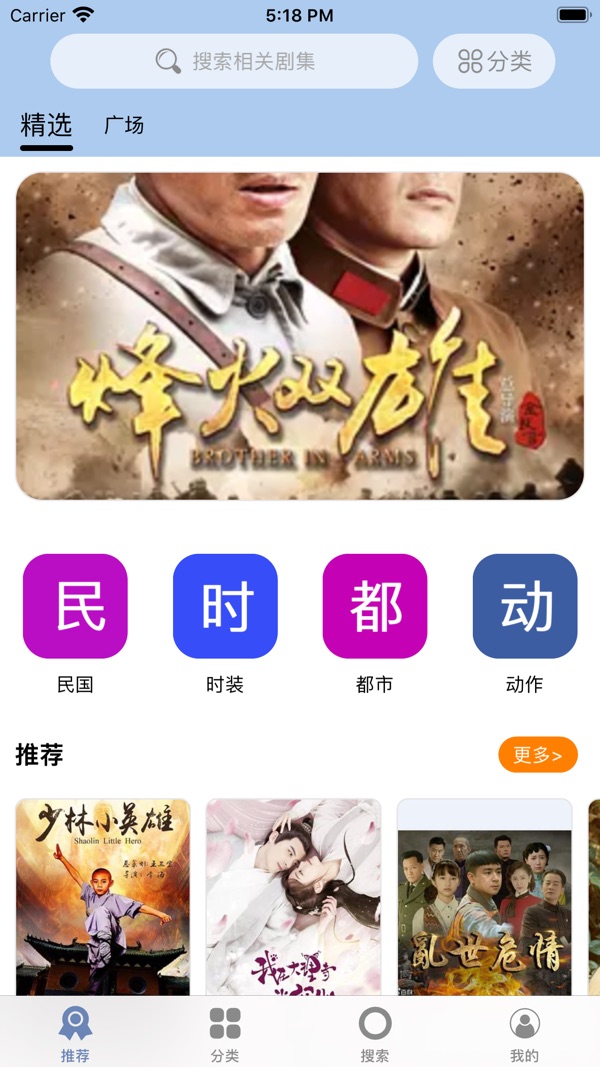Select the 推荐 bottom tab
The image size is (600, 1067).
[75, 1033]
